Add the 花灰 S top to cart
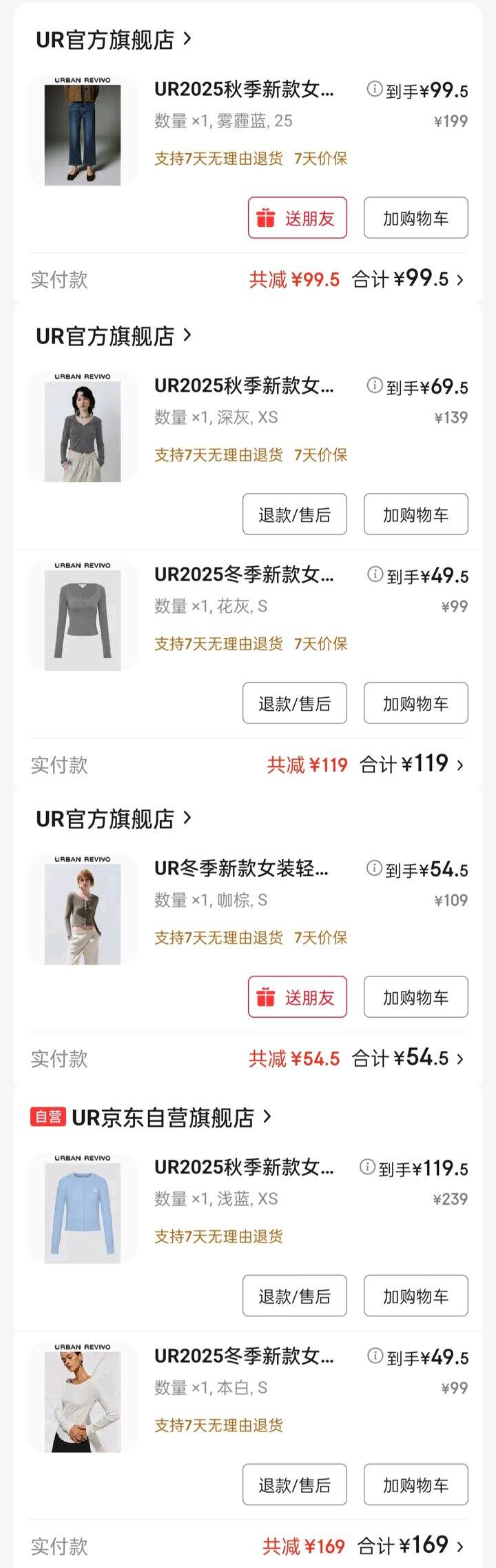 pos(415,703)
